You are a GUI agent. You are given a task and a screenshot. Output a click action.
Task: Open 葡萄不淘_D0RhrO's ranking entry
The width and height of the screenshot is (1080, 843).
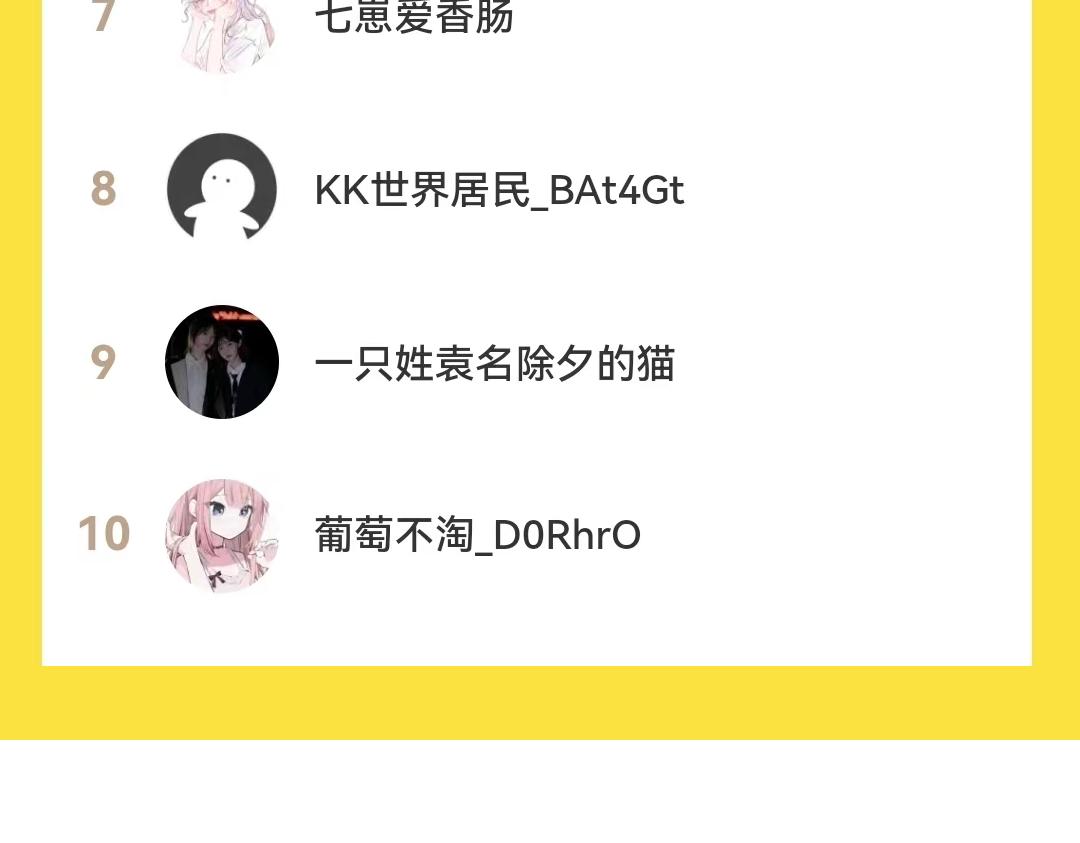477,535
